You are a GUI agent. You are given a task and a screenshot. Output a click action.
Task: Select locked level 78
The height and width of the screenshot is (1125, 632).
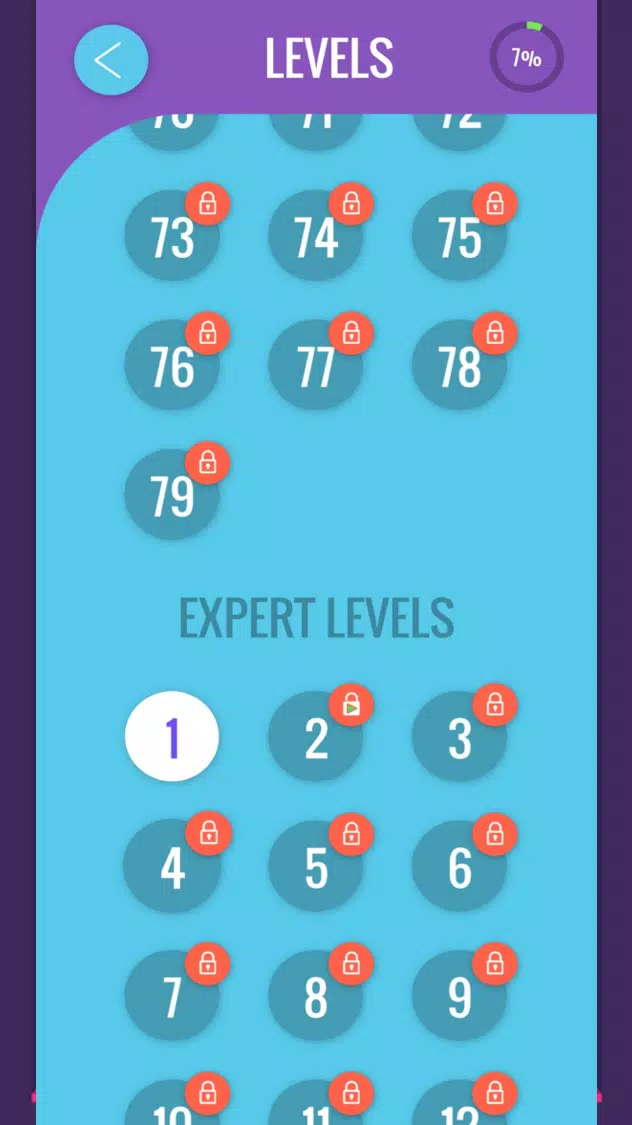(459, 366)
